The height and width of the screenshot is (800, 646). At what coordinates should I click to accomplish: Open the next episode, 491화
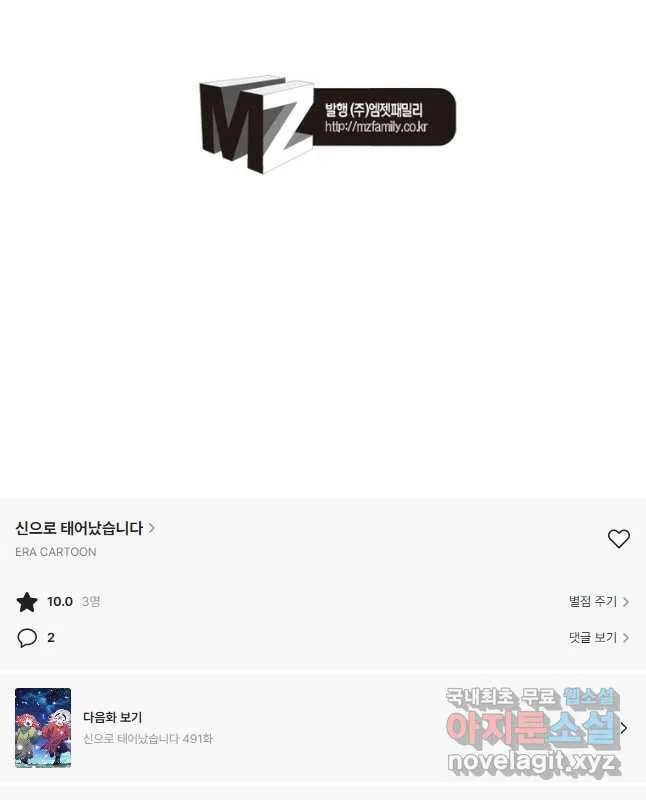tap(150, 728)
